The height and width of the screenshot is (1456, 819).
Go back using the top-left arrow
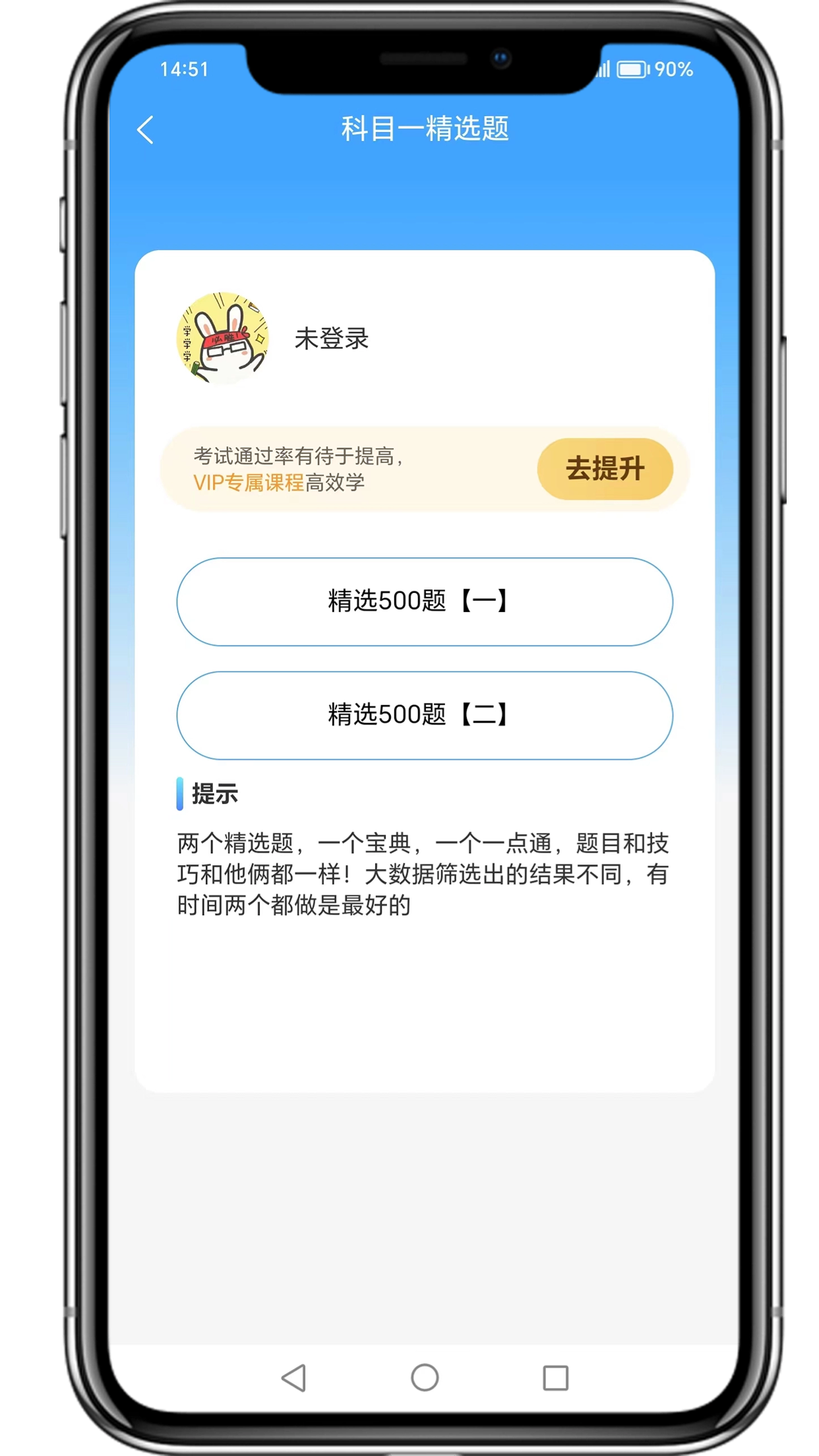point(146,130)
